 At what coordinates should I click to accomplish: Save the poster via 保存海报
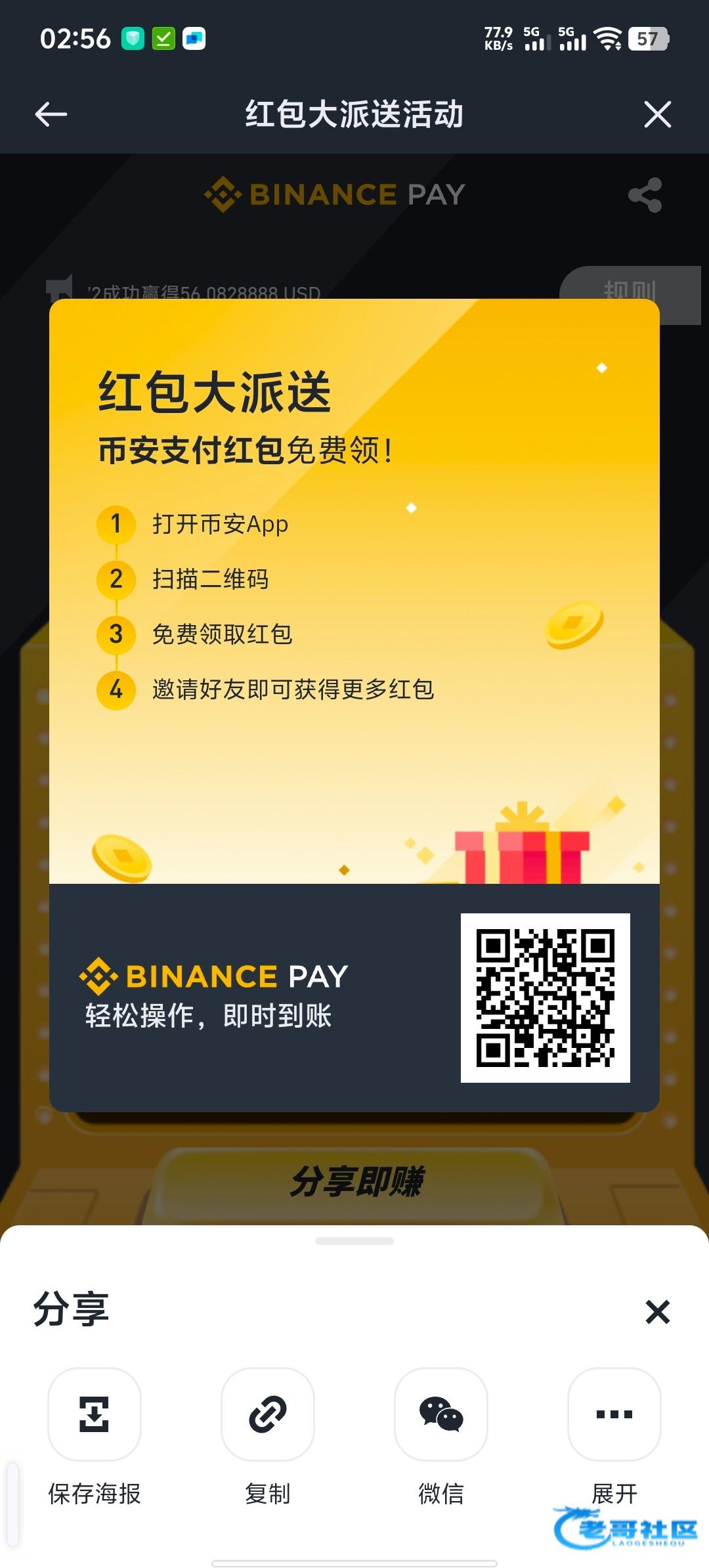[x=95, y=1414]
